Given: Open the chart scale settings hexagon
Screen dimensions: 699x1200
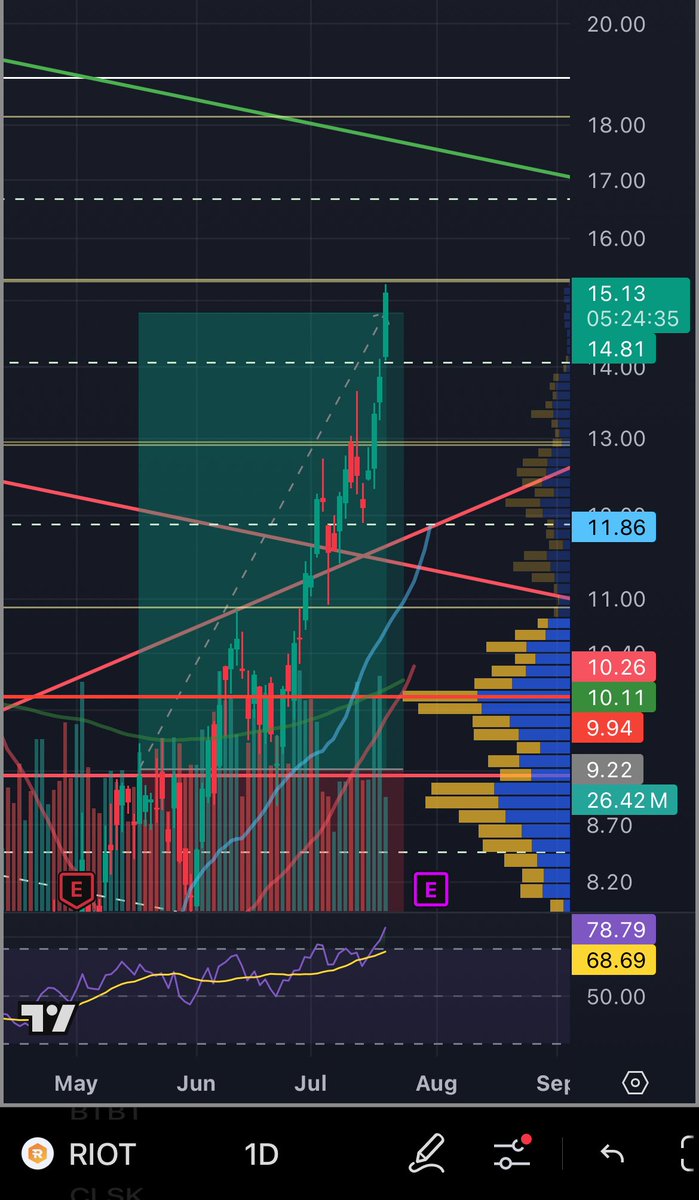Looking at the screenshot, I should pyautogui.click(x=635, y=1083).
